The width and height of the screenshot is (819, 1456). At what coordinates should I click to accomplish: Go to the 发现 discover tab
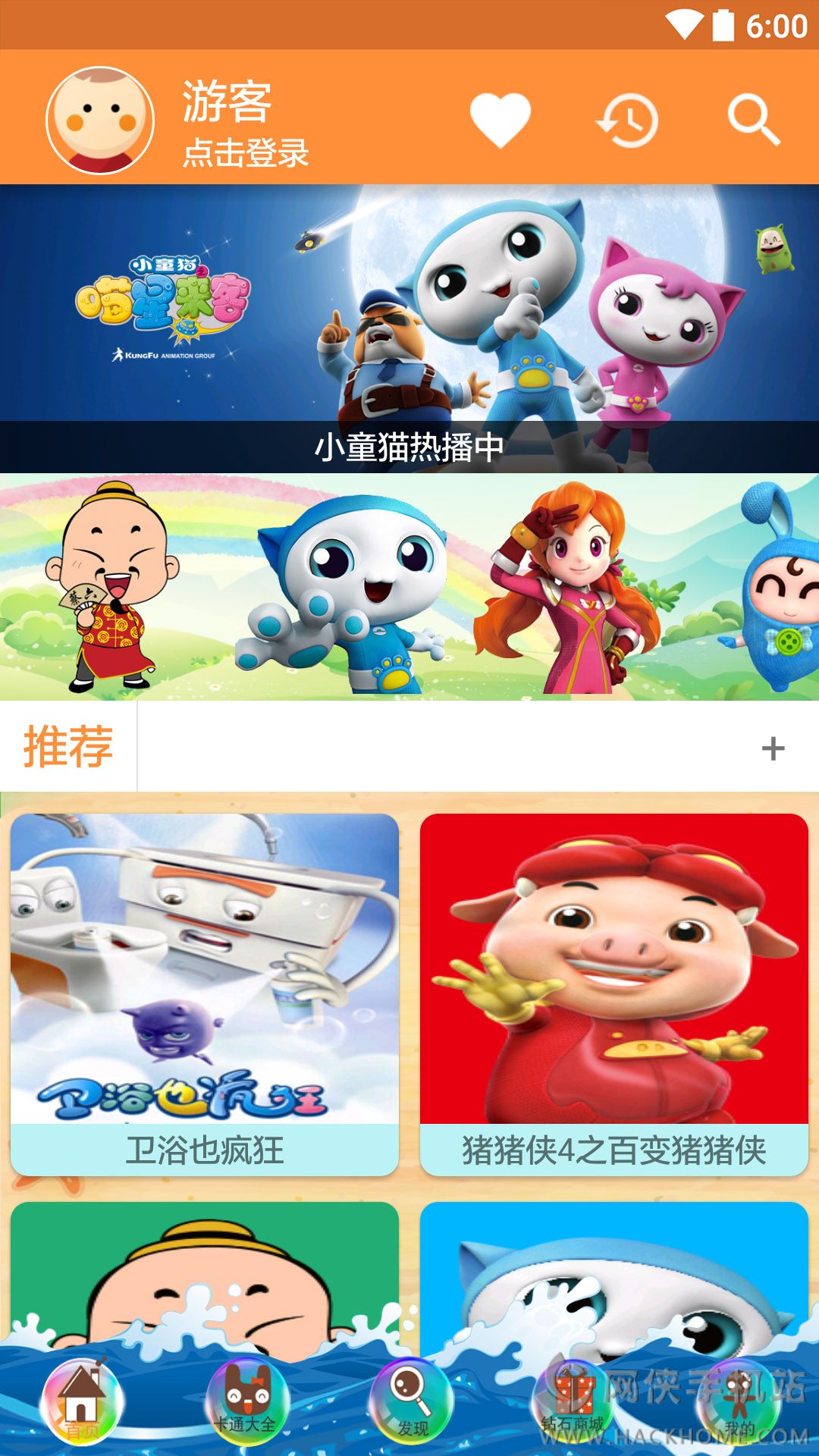pyautogui.click(x=410, y=1401)
